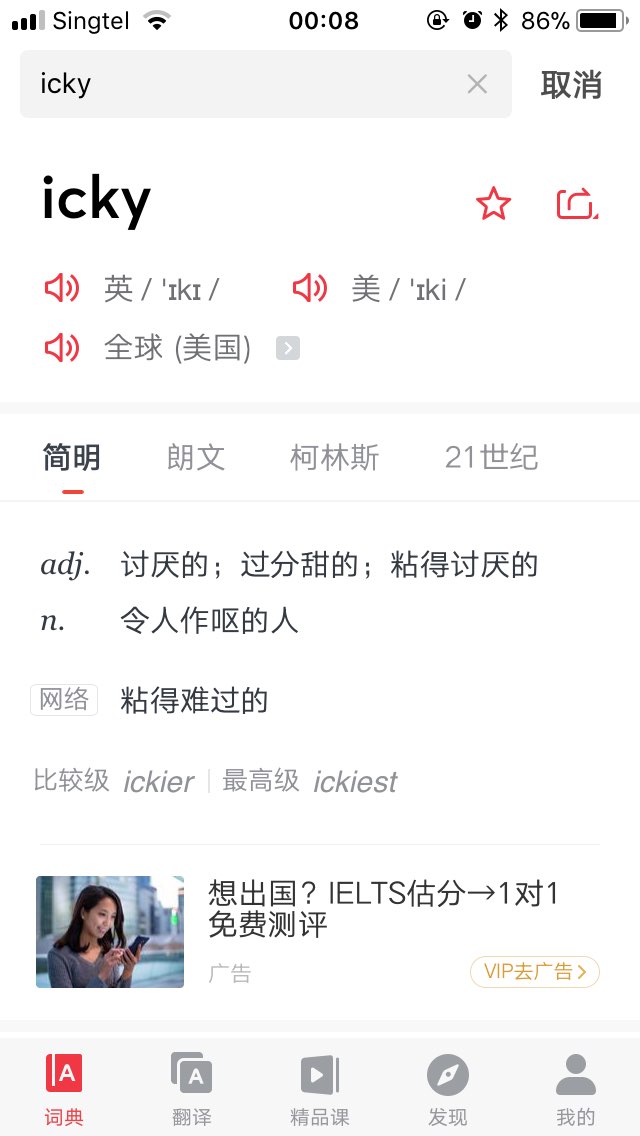This screenshot has width=640, height=1136.
Task: Play 全球 (美国) pronunciation
Action: 62,348
